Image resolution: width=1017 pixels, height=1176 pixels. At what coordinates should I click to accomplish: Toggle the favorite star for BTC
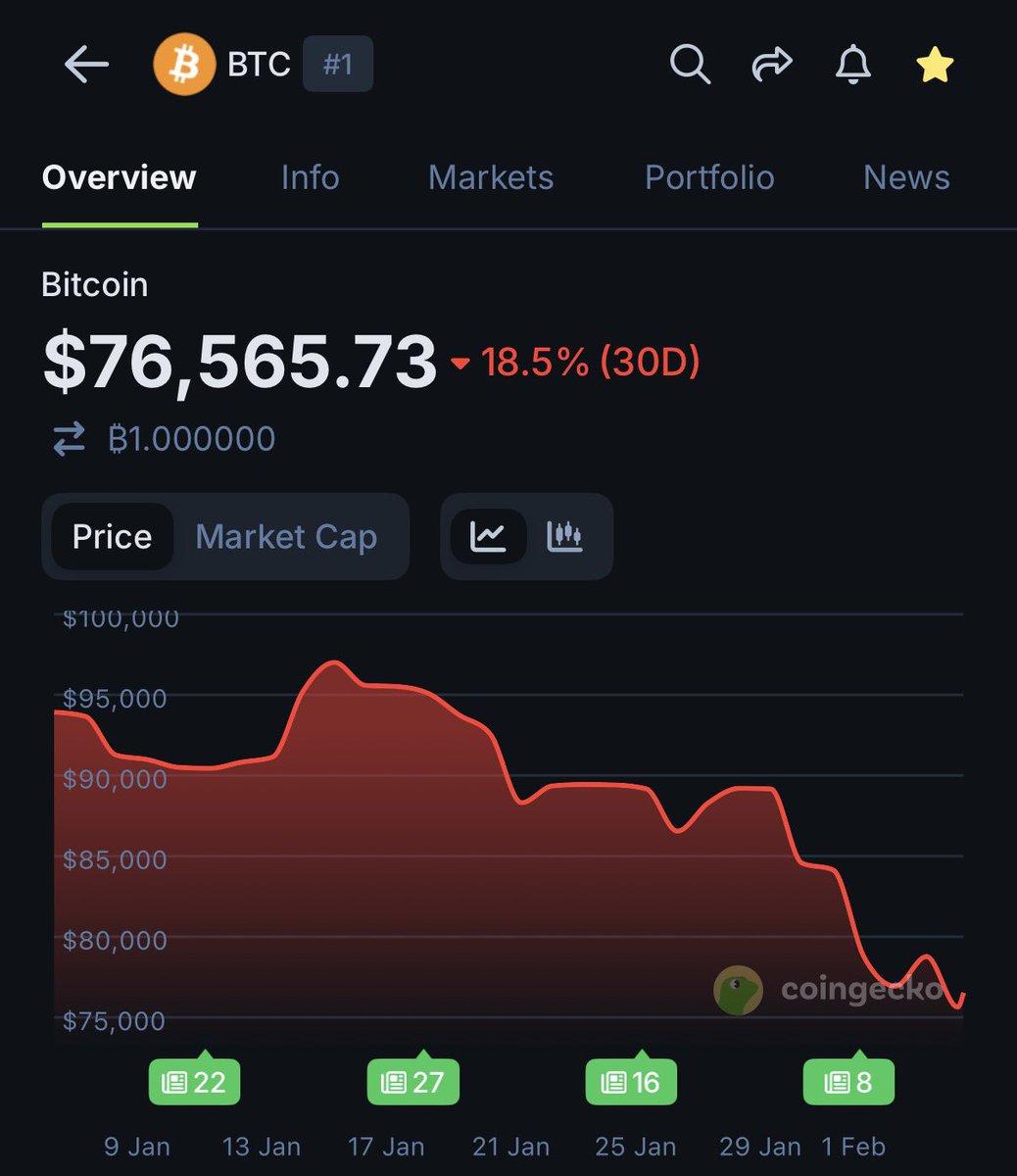click(x=935, y=65)
